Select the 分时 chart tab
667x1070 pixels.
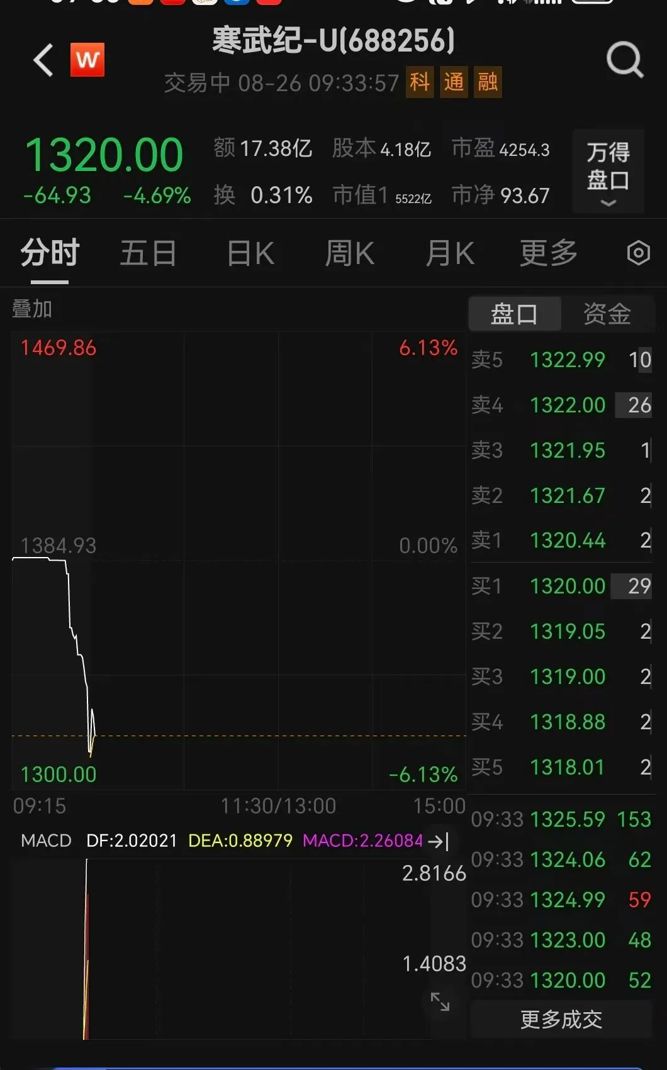coord(50,253)
